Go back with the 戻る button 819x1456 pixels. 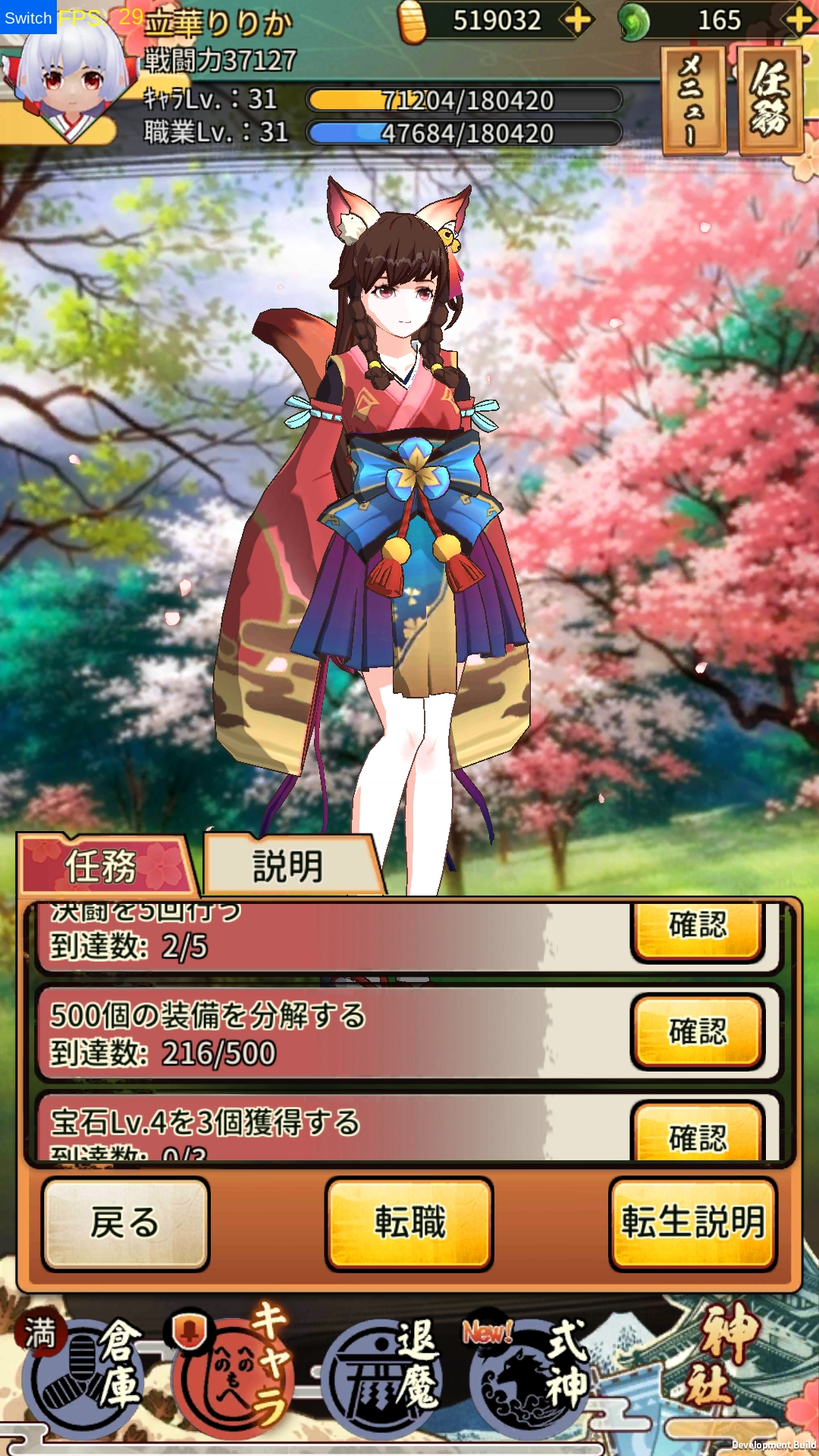pos(125,1223)
